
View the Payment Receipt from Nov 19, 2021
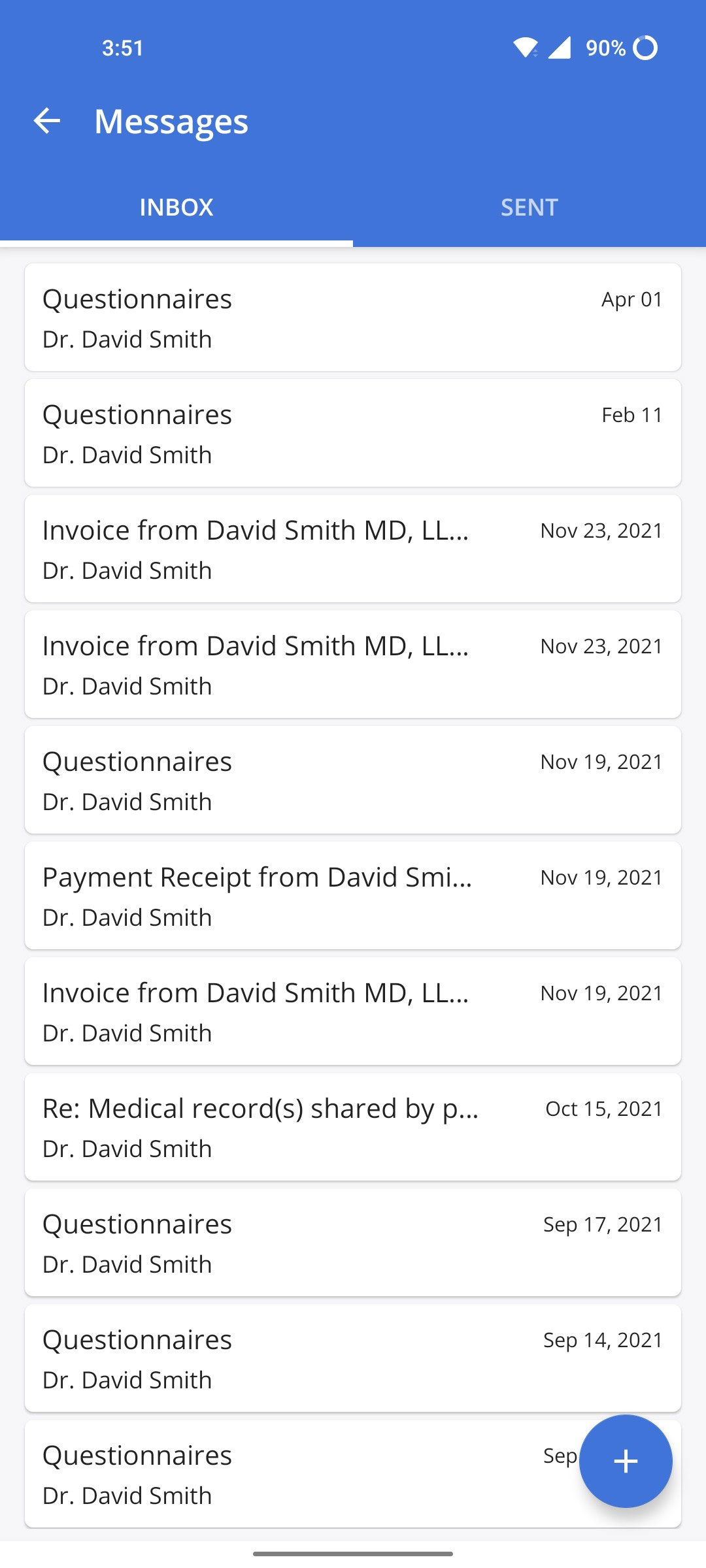click(353, 896)
